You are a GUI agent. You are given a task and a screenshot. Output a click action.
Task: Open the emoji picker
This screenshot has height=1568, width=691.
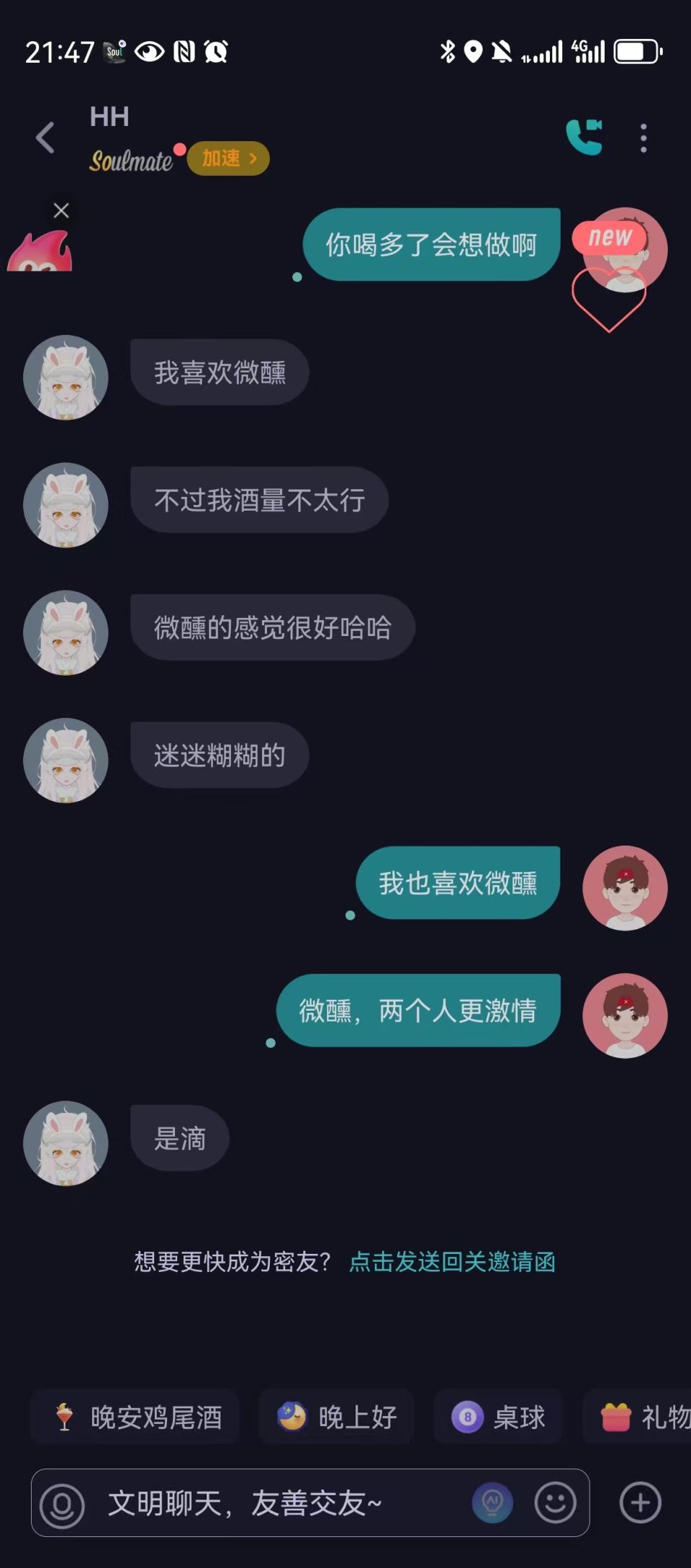[555, 1503]
